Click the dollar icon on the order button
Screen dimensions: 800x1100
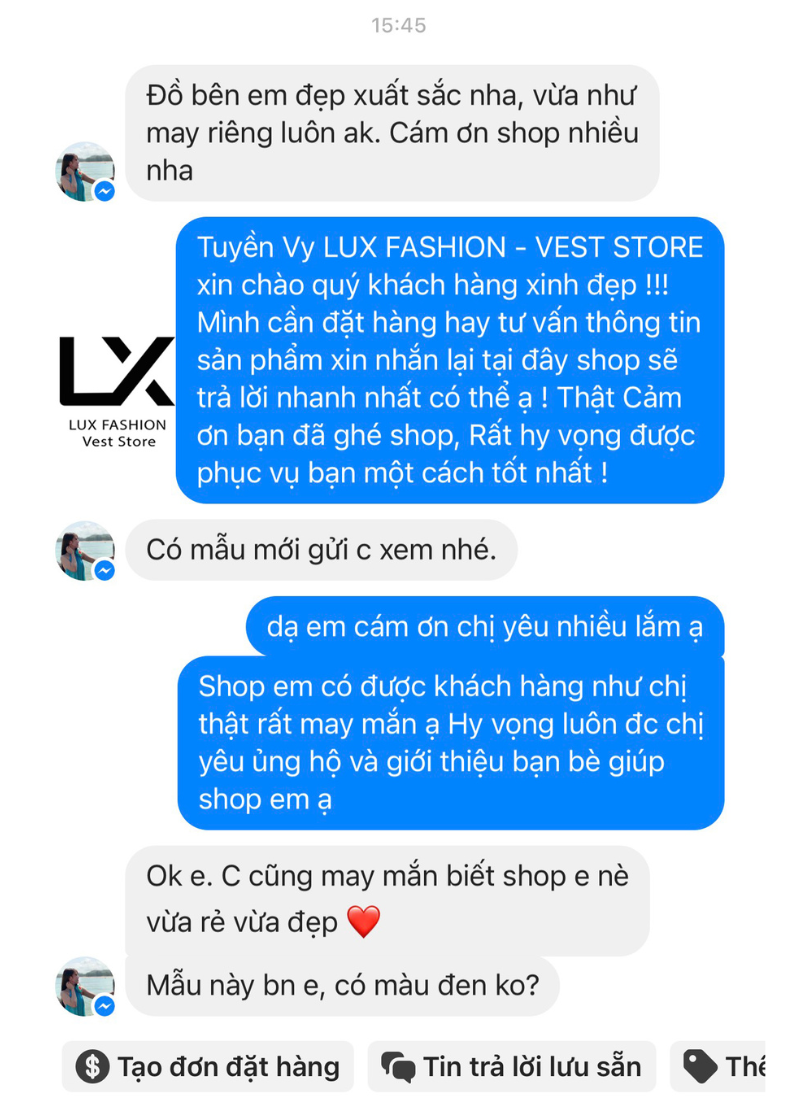tap(94, 1066)
